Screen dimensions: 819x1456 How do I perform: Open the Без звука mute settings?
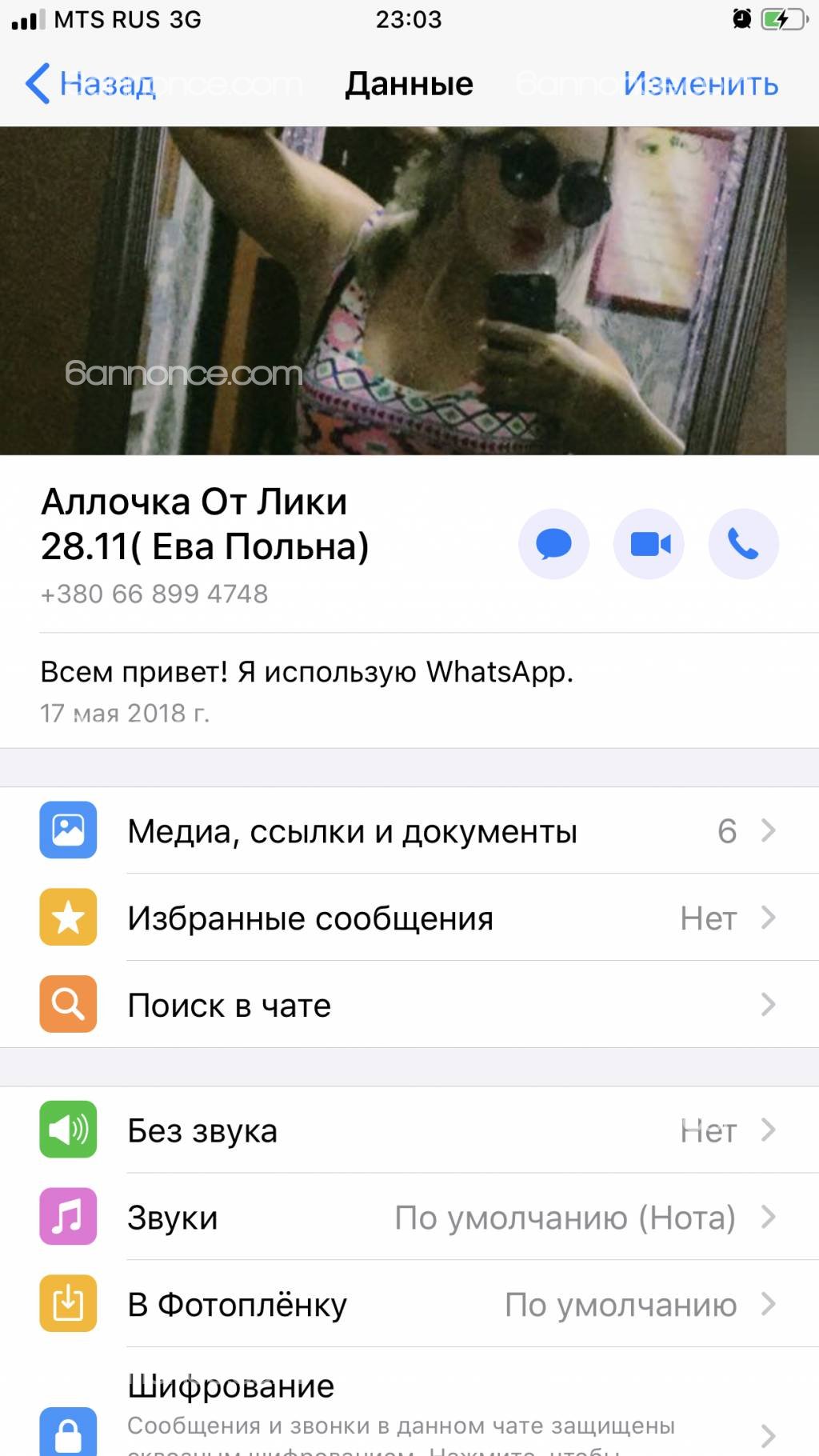(409, 1130)
